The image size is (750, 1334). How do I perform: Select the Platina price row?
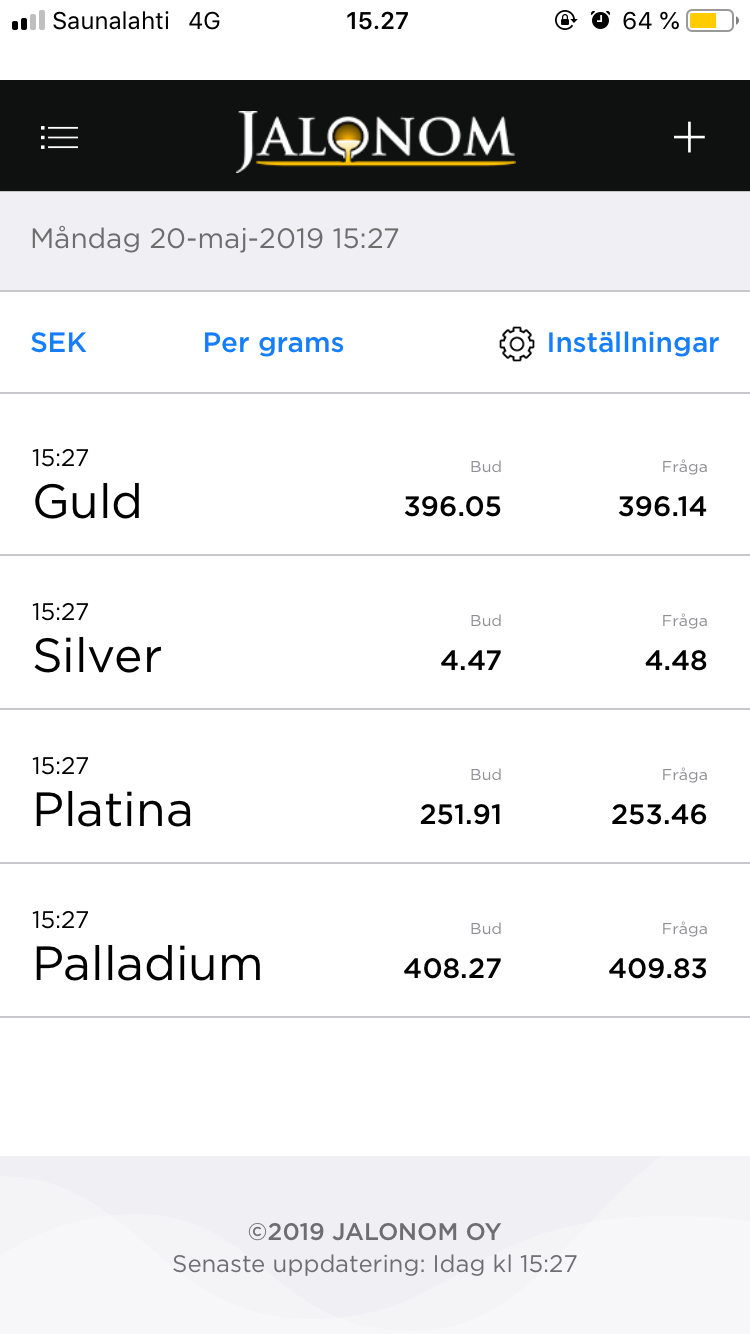click(x=375, y=786)
